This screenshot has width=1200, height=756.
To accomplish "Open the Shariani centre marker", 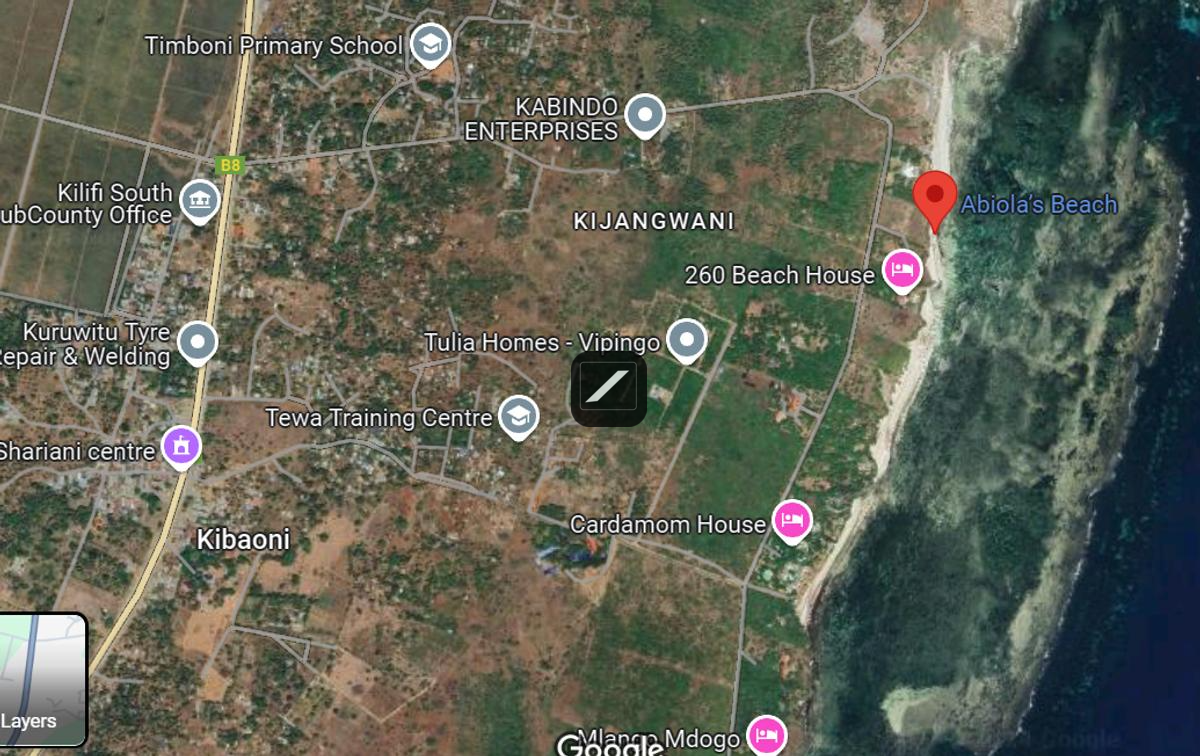I will pyautogui.click(x=181, y=446).
